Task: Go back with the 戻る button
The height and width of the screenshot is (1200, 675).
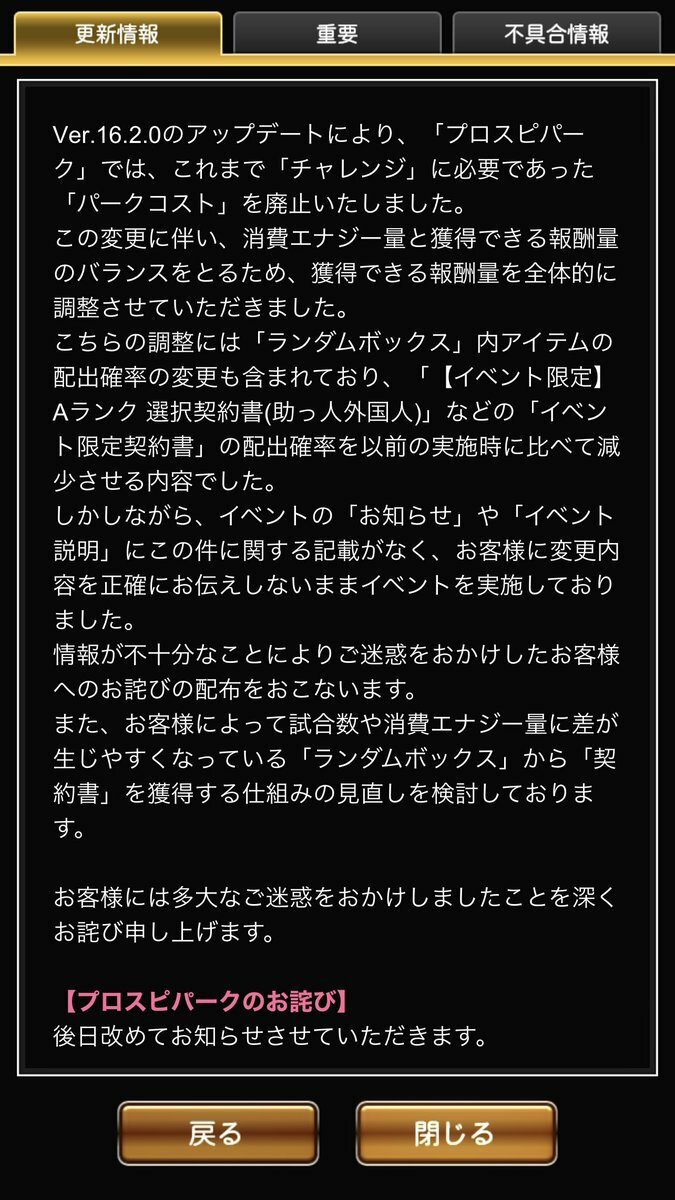Action: pos(217,1133)
